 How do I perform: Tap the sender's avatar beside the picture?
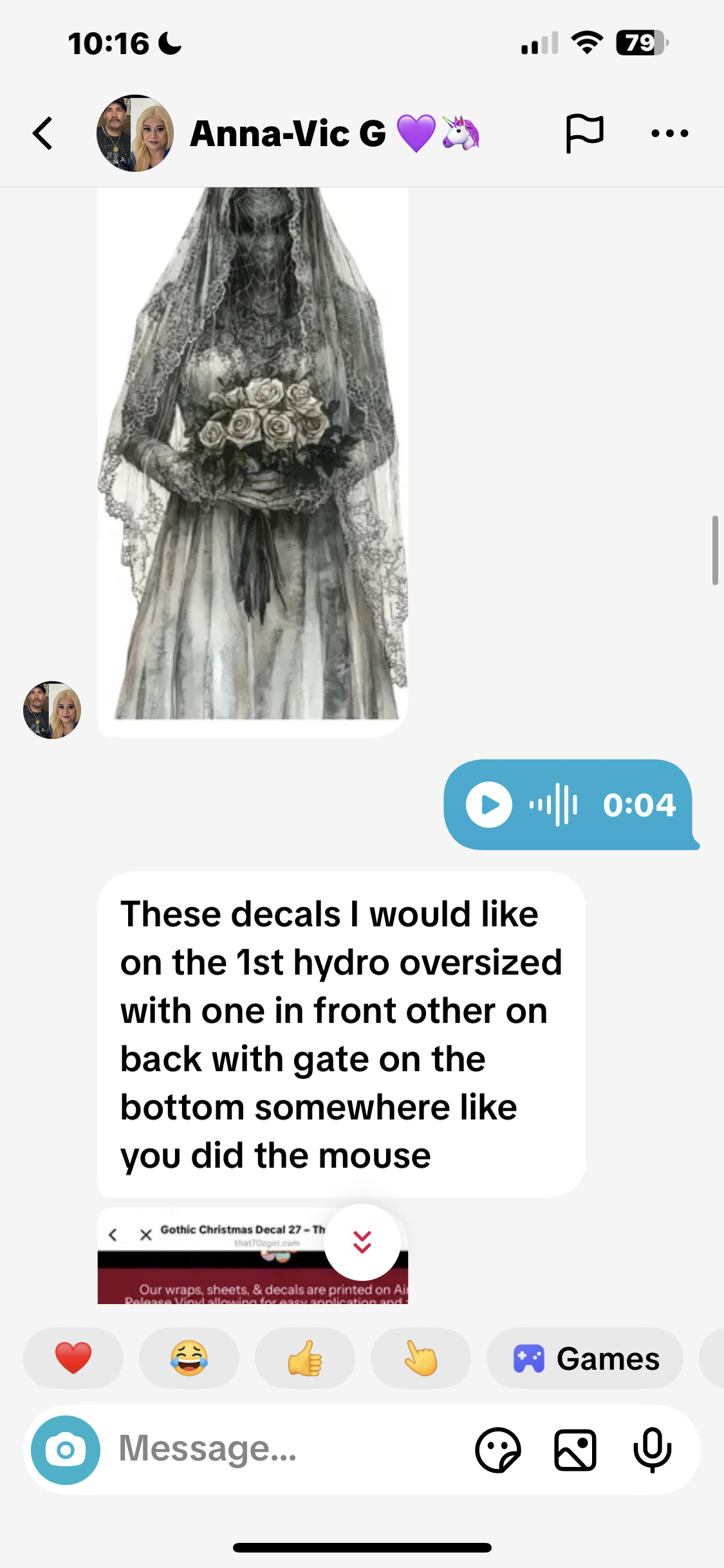click(x=52, y=709)
